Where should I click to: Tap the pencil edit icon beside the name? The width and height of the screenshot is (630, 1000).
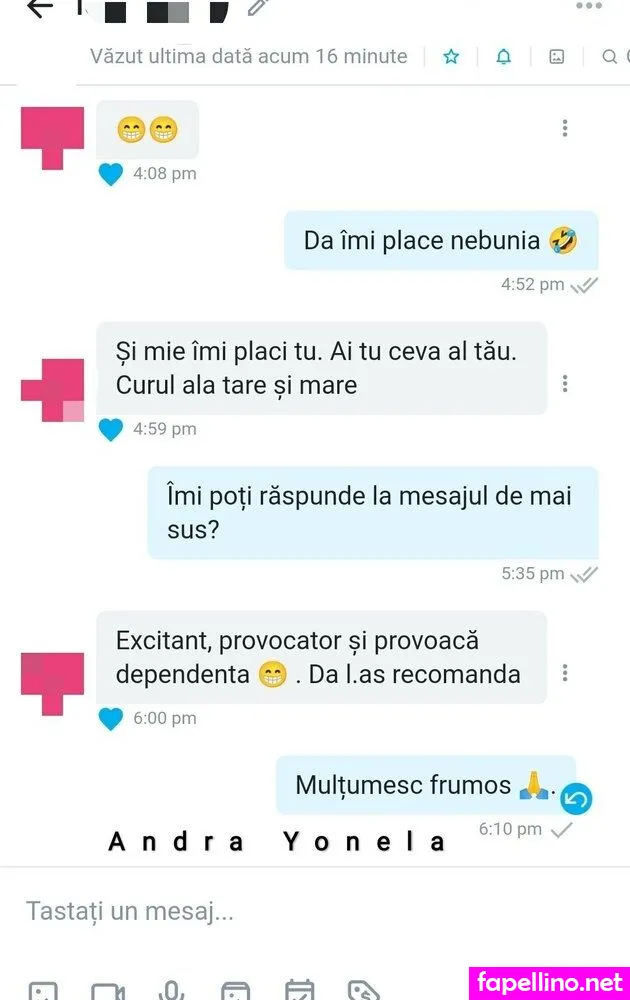[258, 8]
